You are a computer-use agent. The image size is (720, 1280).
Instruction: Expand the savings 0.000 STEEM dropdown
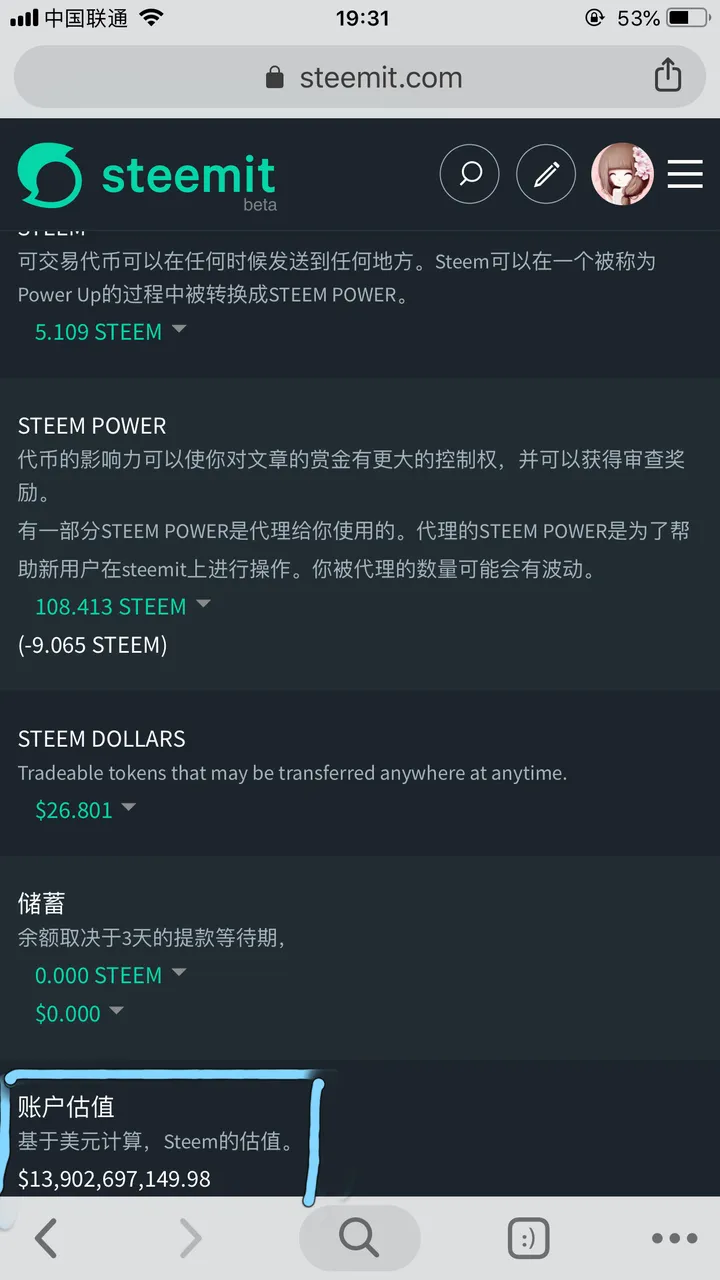pos(110,975)
